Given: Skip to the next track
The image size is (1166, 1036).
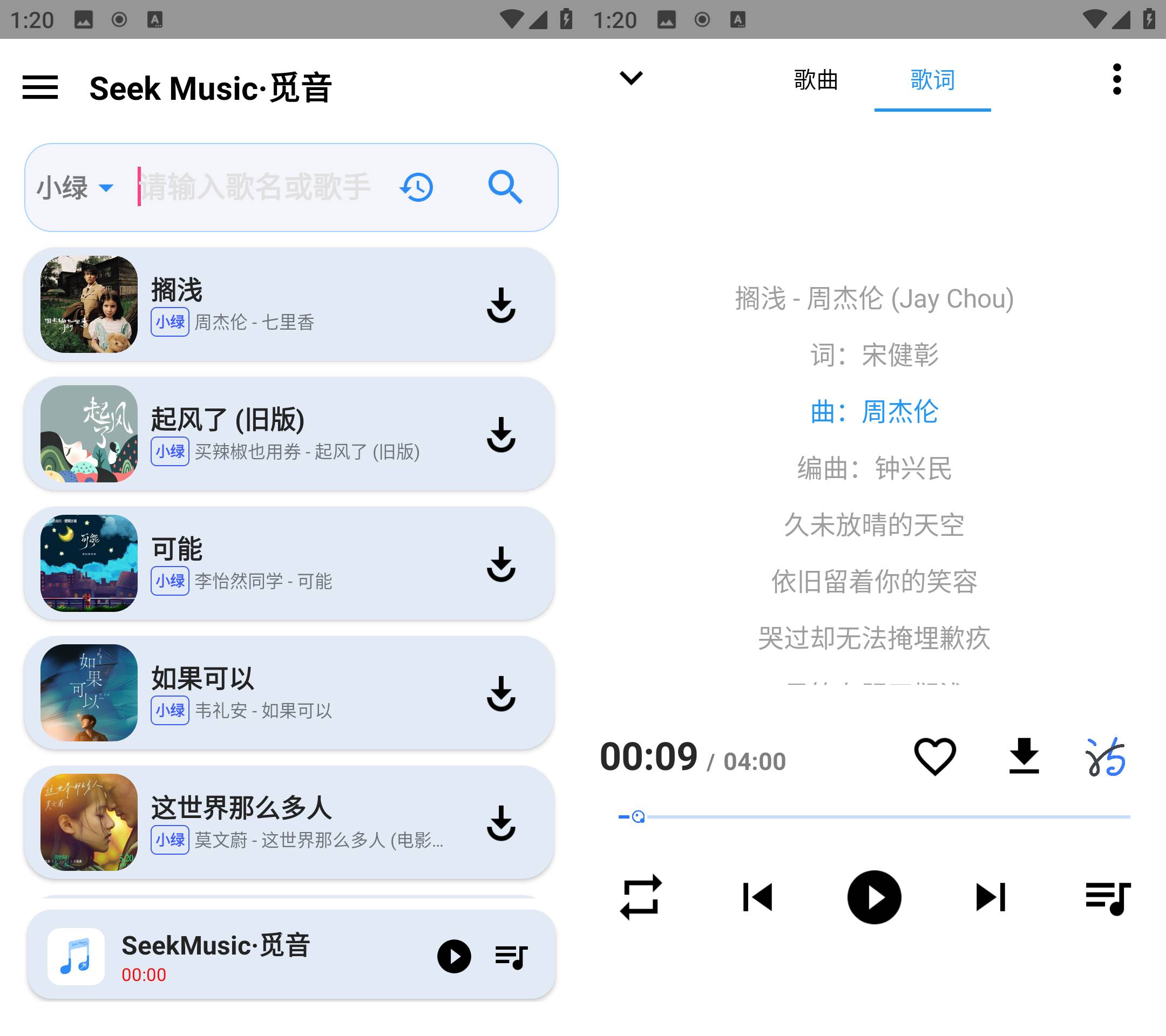Looking at the screenshot, I should point(991,897).
